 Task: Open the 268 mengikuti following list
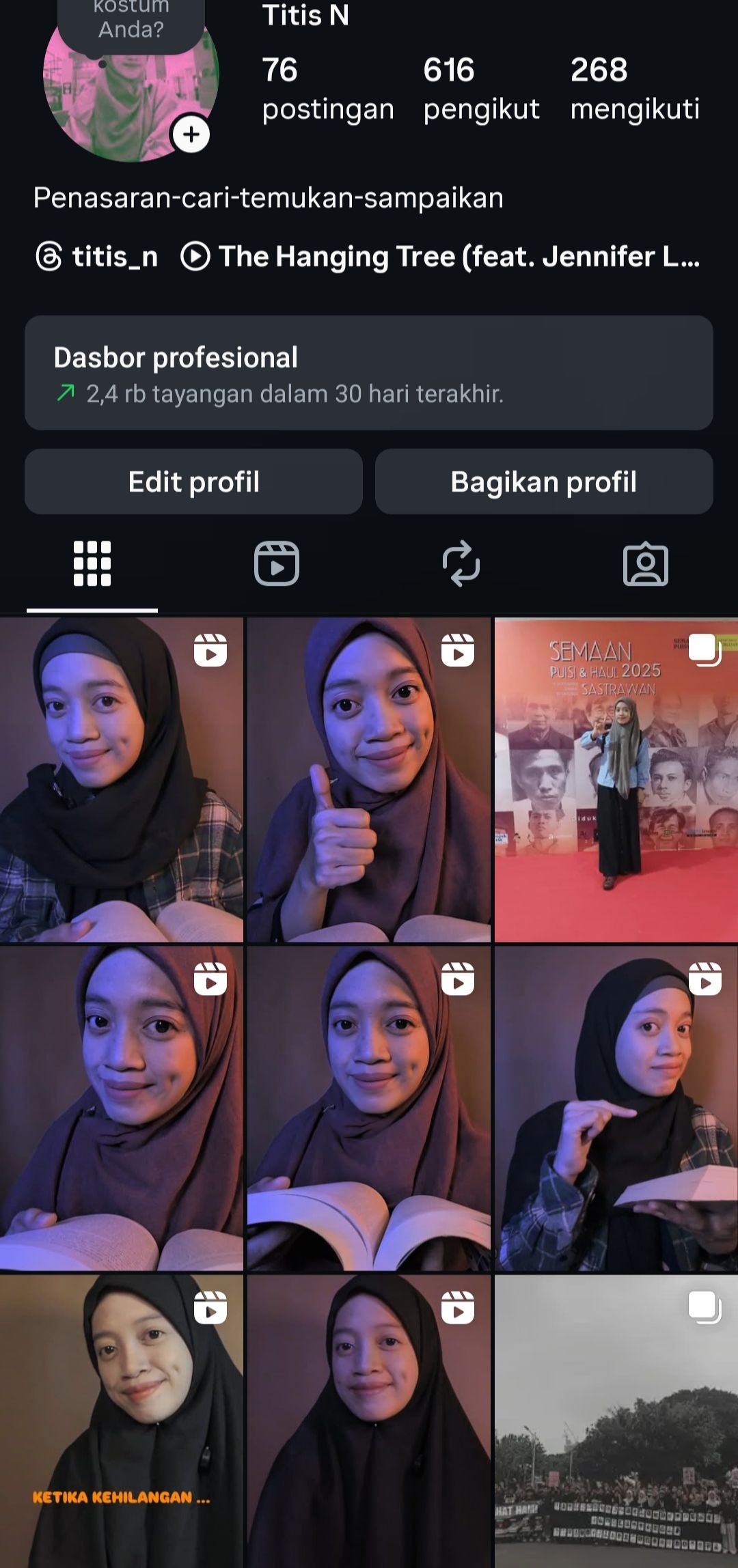[634, 89]
